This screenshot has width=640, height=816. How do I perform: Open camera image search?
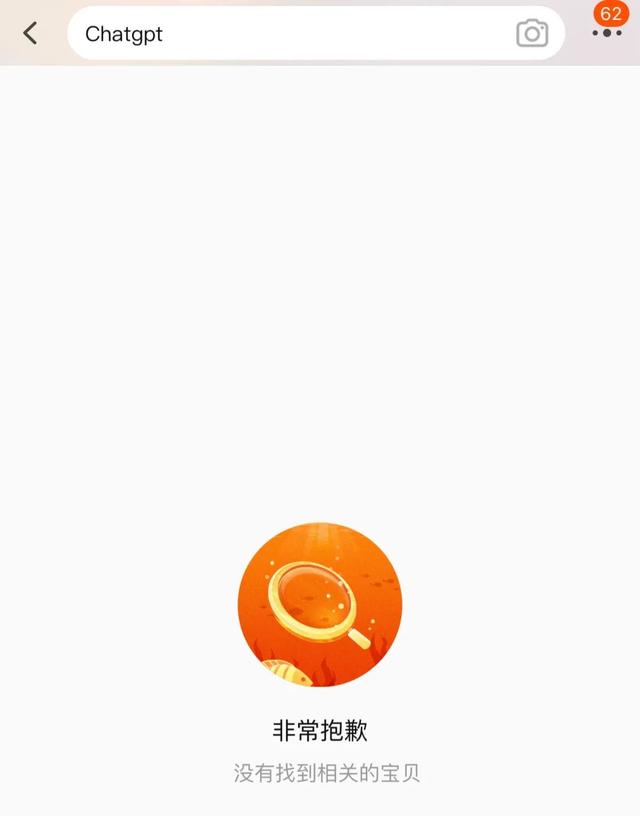pyautogui.click(x=532, y=34)
